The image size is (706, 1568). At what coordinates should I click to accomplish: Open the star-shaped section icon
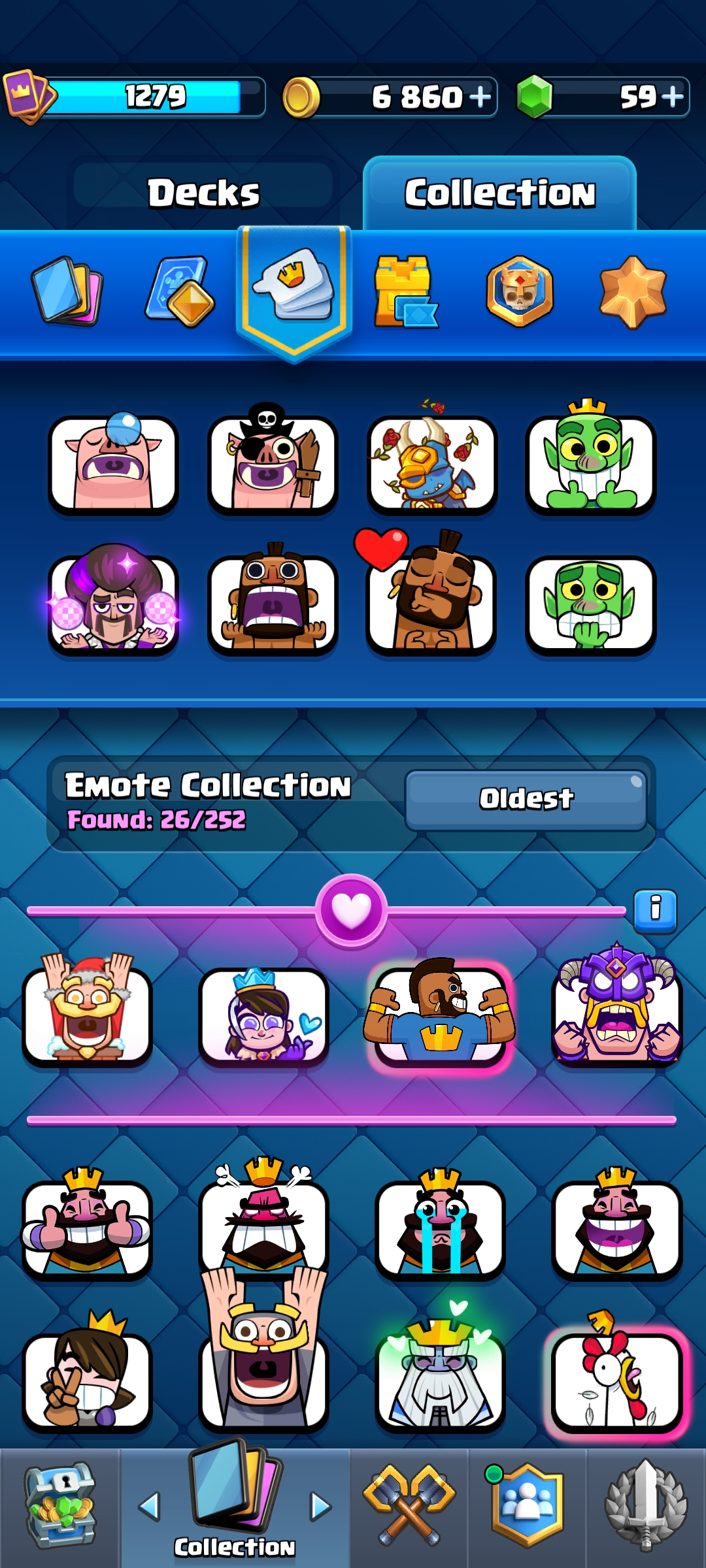(633, 291)
